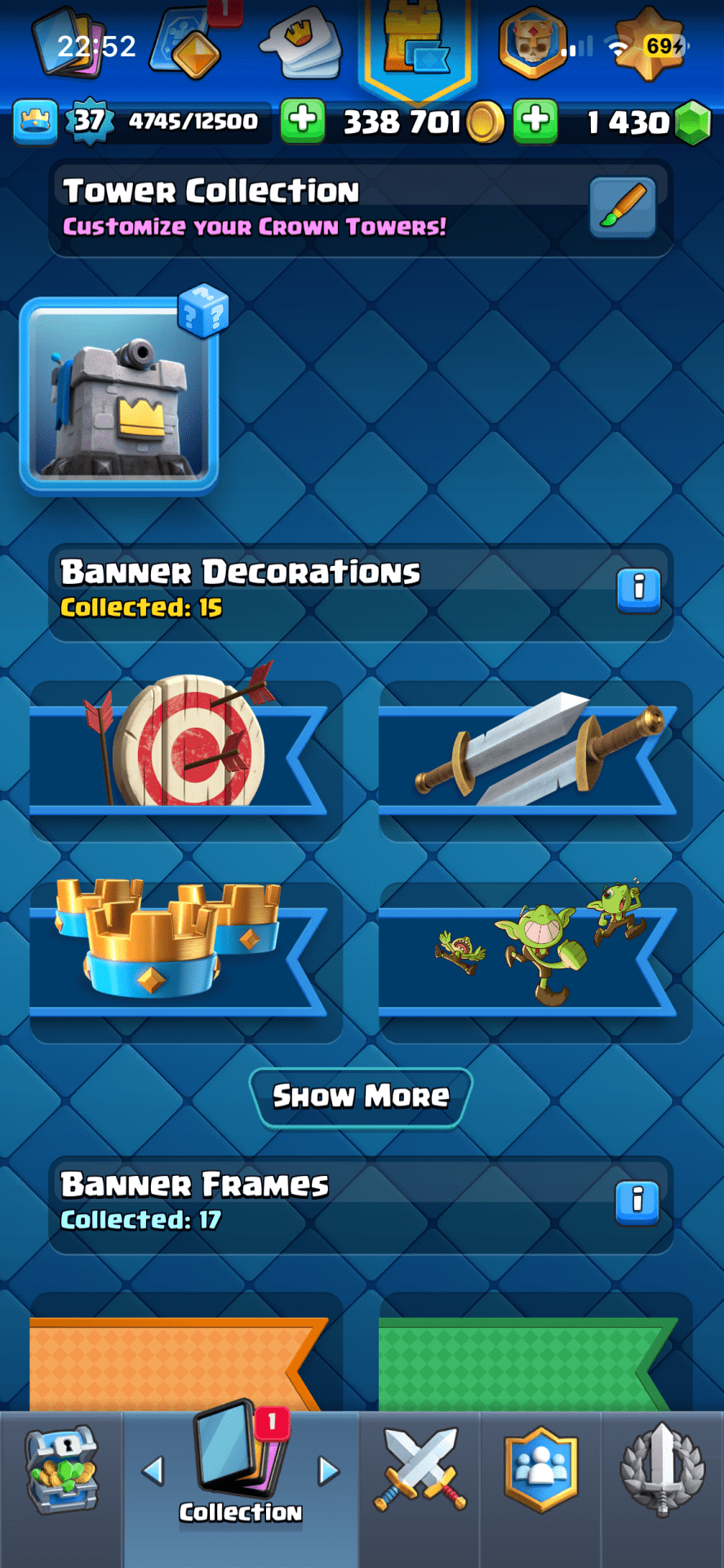724x1568 pixels.
Task: Show Banner Frames info
Action: (637, 1201)
